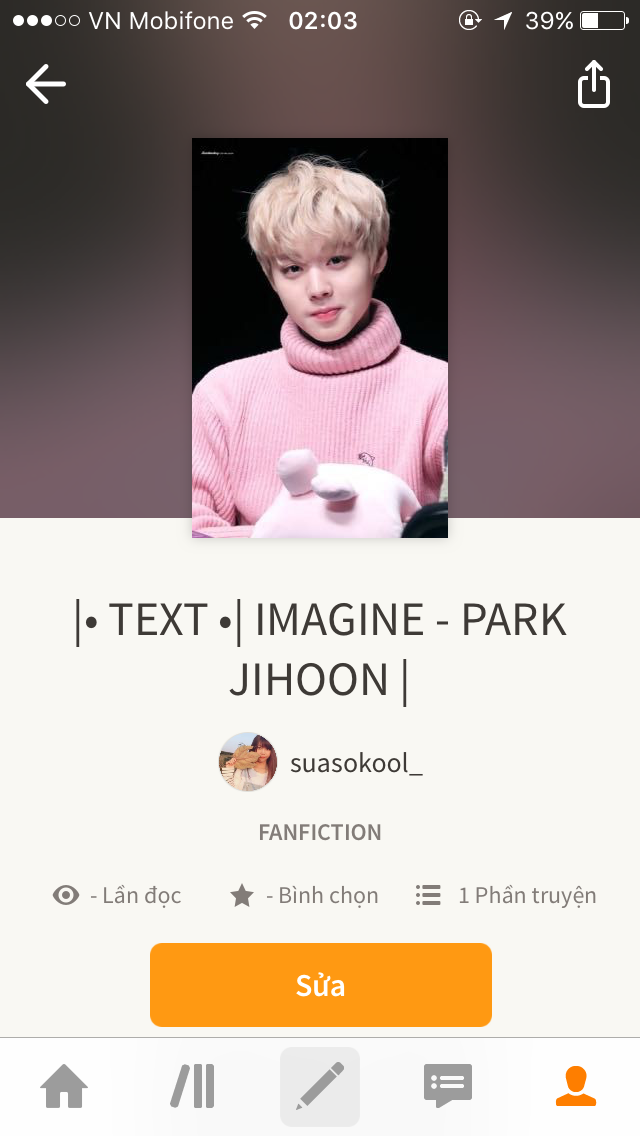This screenshot has height=1136, width=640.
Task: Go back using the top-left arrow
Action: 46,84
